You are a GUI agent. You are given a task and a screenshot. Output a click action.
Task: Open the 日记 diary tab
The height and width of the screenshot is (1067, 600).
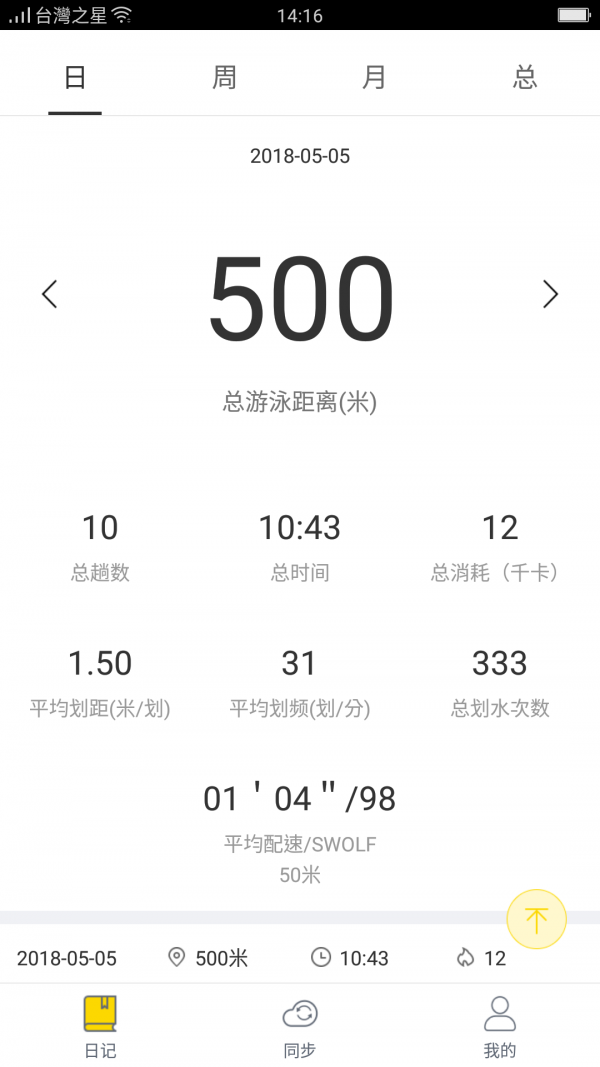(100, 1027)
